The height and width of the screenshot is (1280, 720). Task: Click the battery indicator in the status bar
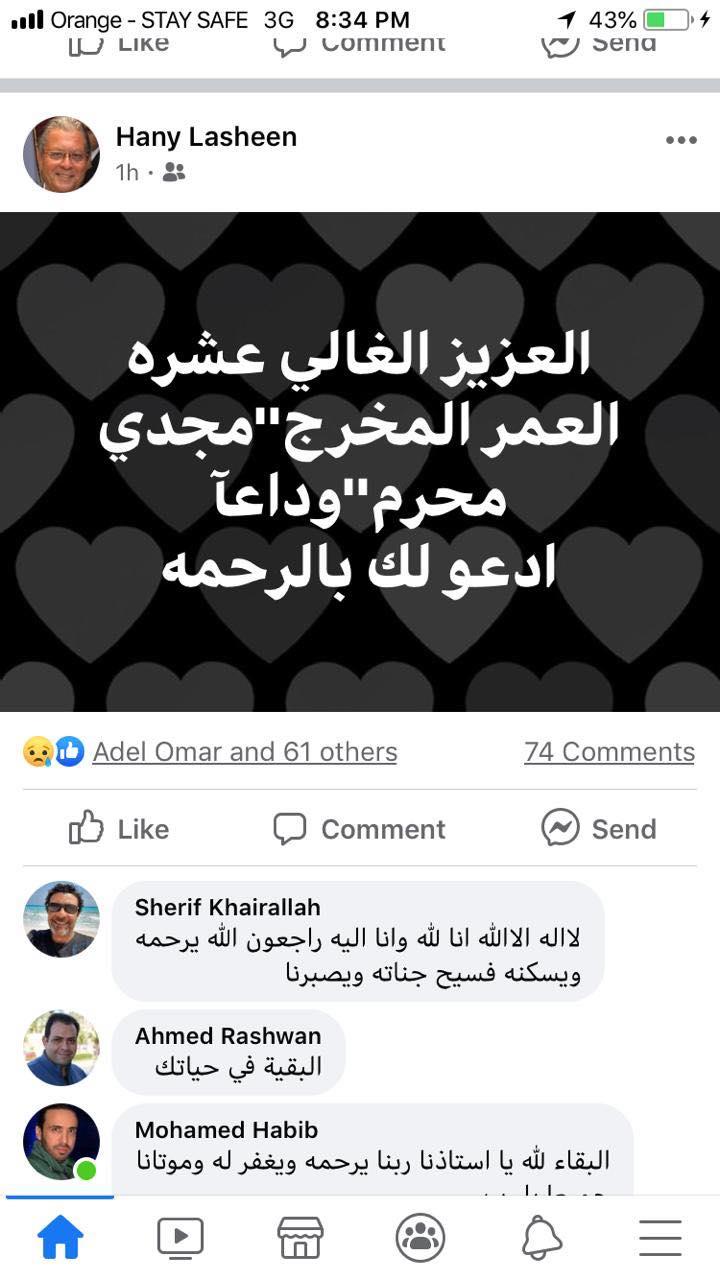point(667,16)
